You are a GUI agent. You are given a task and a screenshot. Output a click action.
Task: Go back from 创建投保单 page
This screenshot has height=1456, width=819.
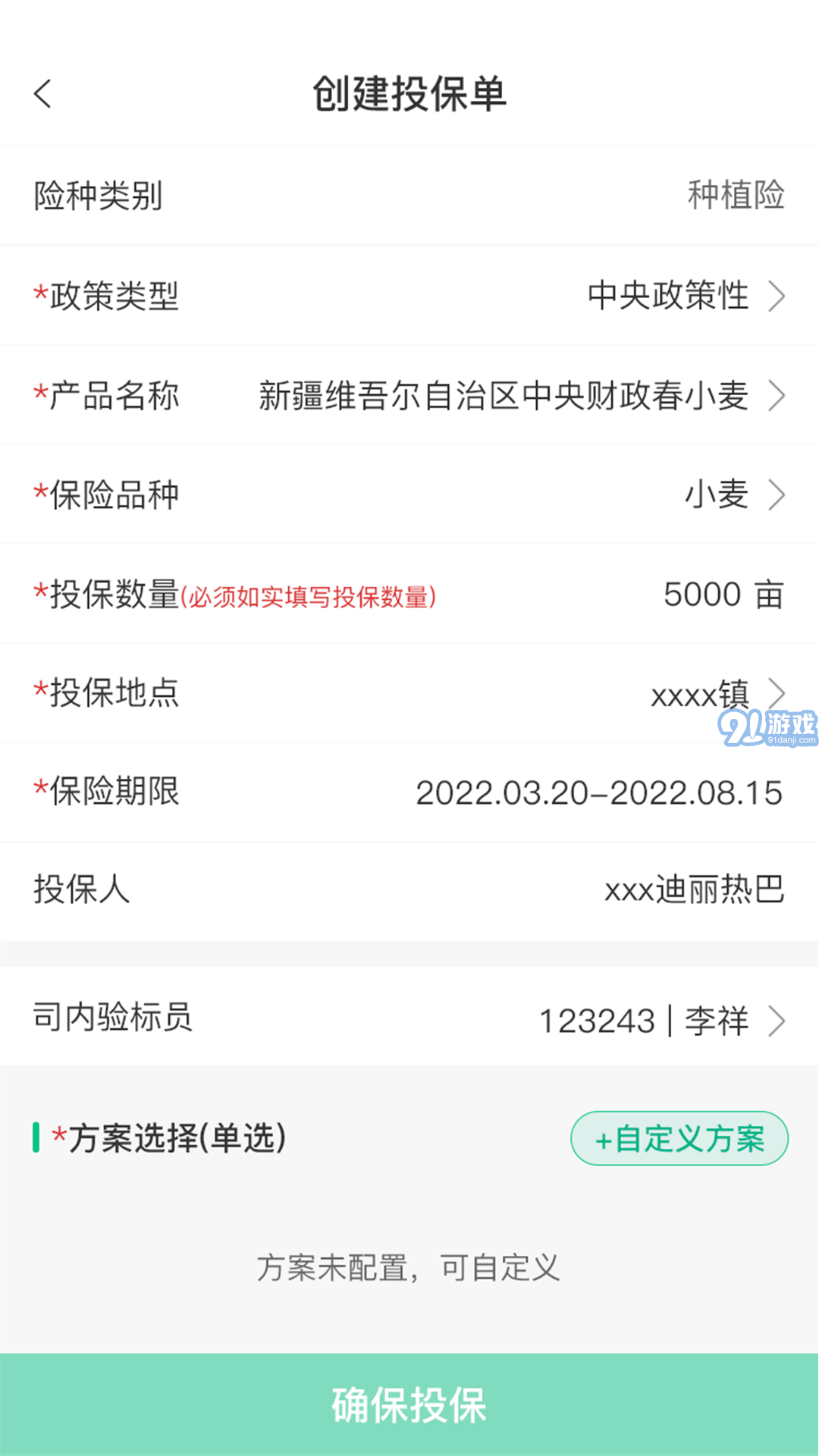coord(43,94)
